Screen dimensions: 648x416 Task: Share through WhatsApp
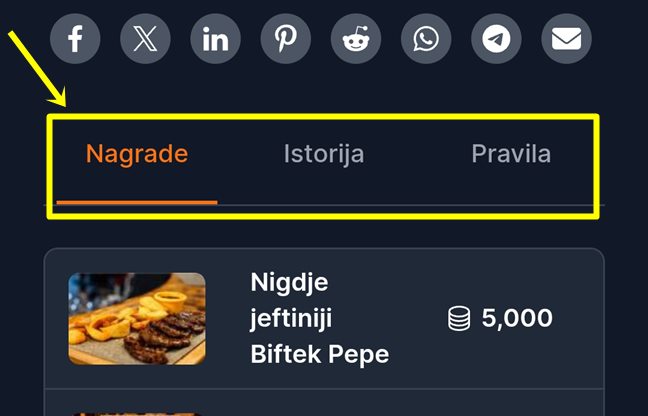426,39
